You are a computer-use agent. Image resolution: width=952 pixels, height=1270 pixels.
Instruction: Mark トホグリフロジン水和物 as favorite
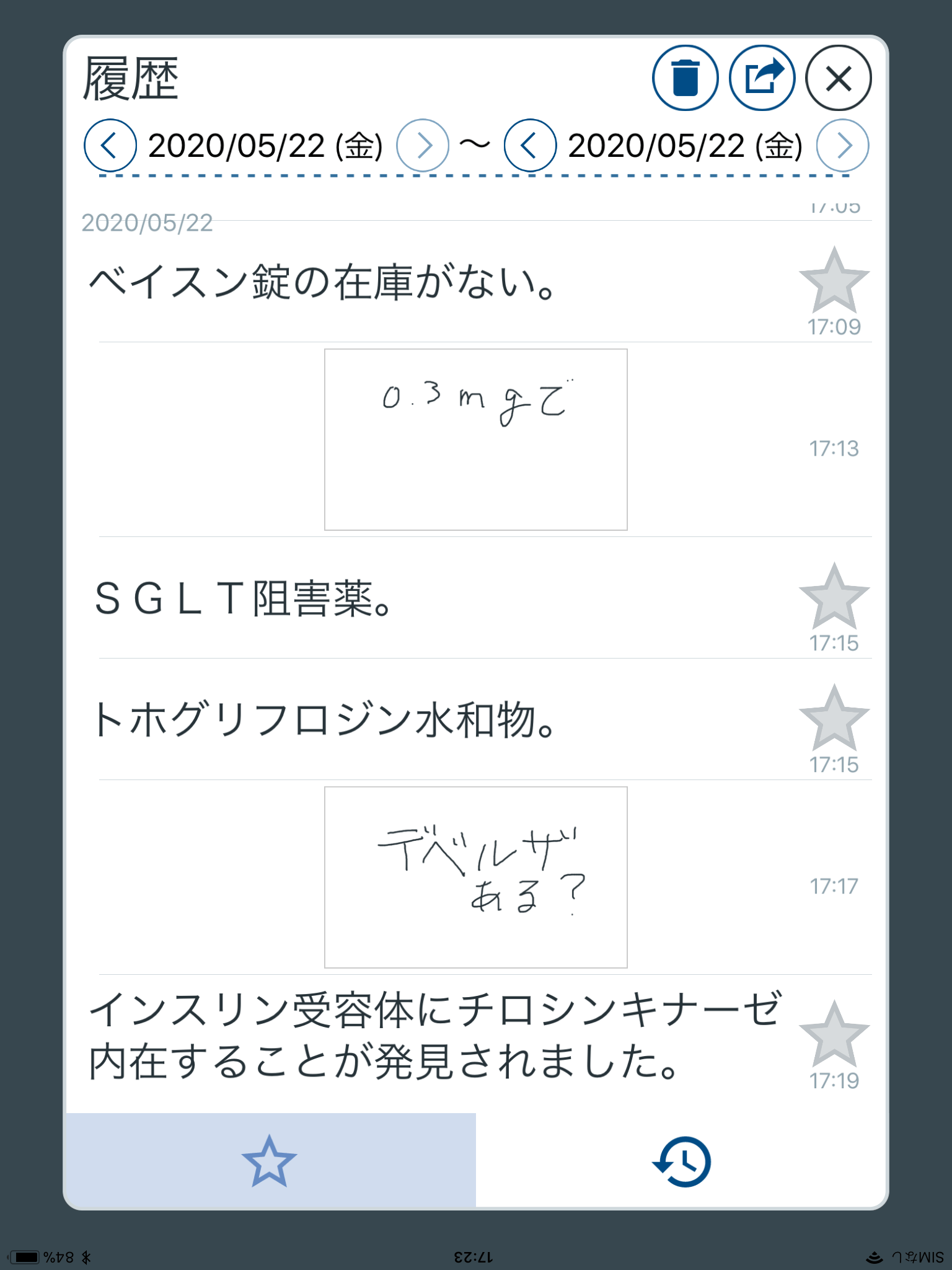coord(834,719)
